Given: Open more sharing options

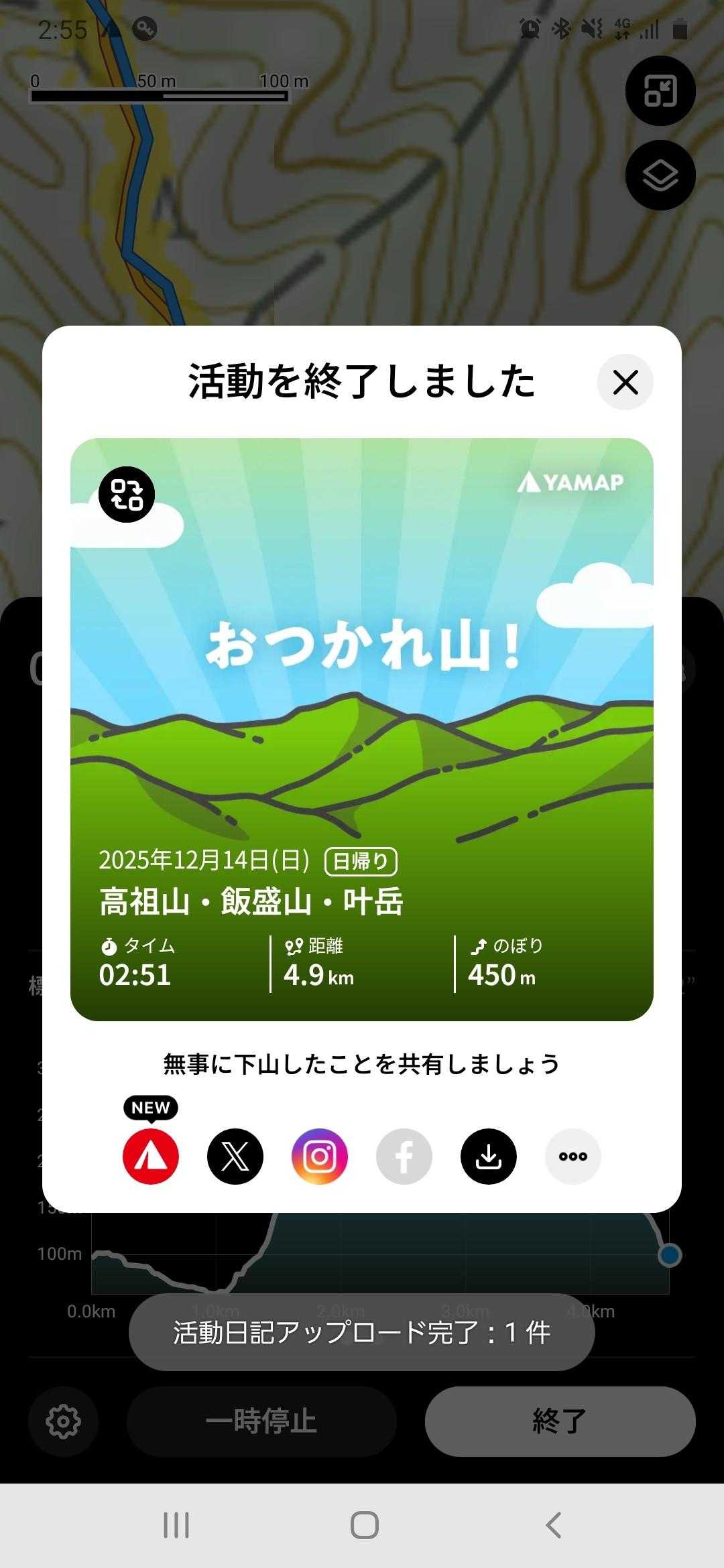Looking at the screenshot, I should pyautogui.click(x=573, y=1156).
